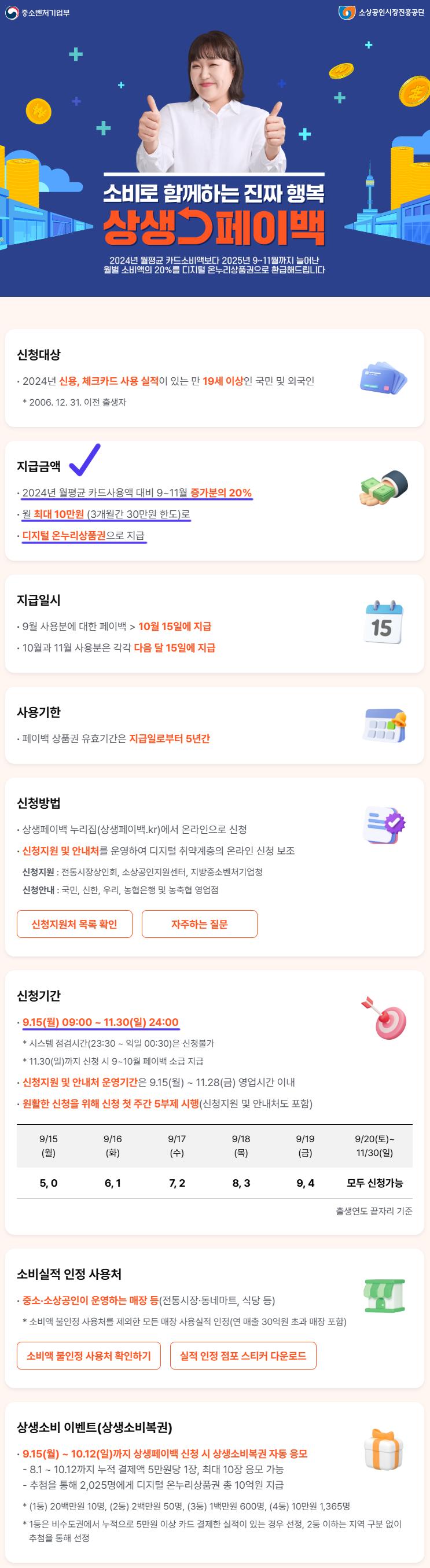Open the 신청지원처 목록 확인 button

coord(74,924)
